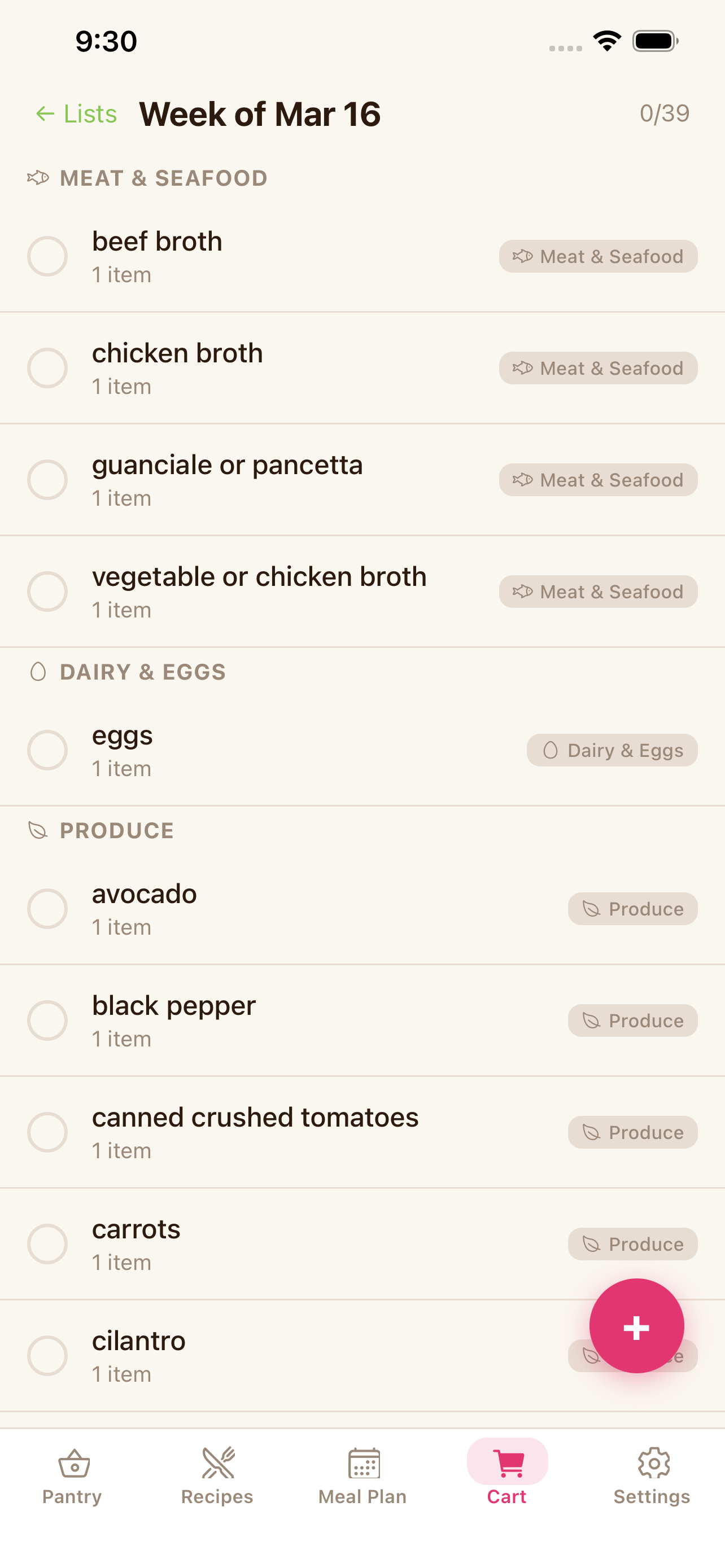Mark eggs as completed
725x1568 pixels.
click(47, 750)
